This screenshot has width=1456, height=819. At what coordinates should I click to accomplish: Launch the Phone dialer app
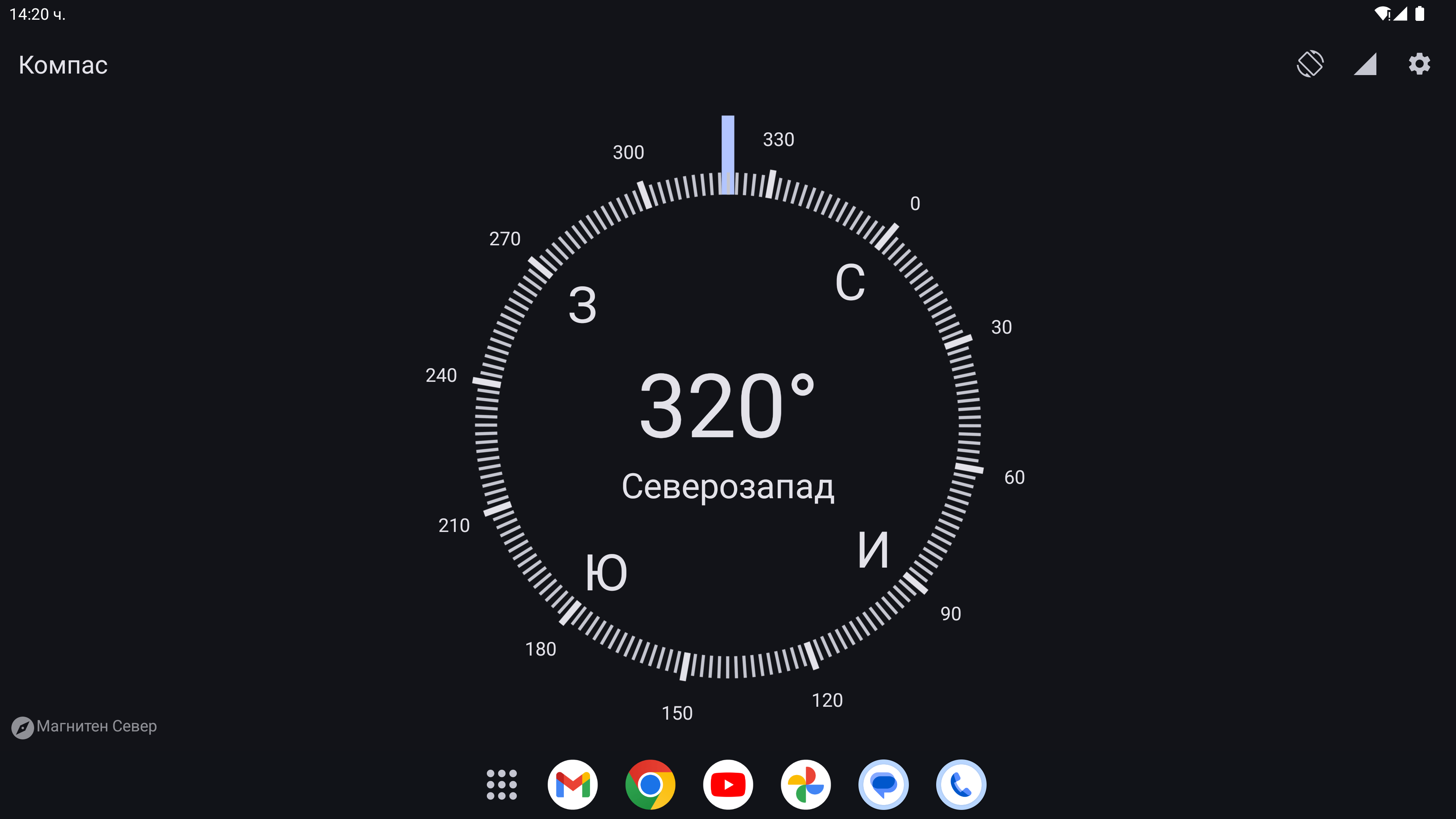pyautogui.click(x=961, y=784)
